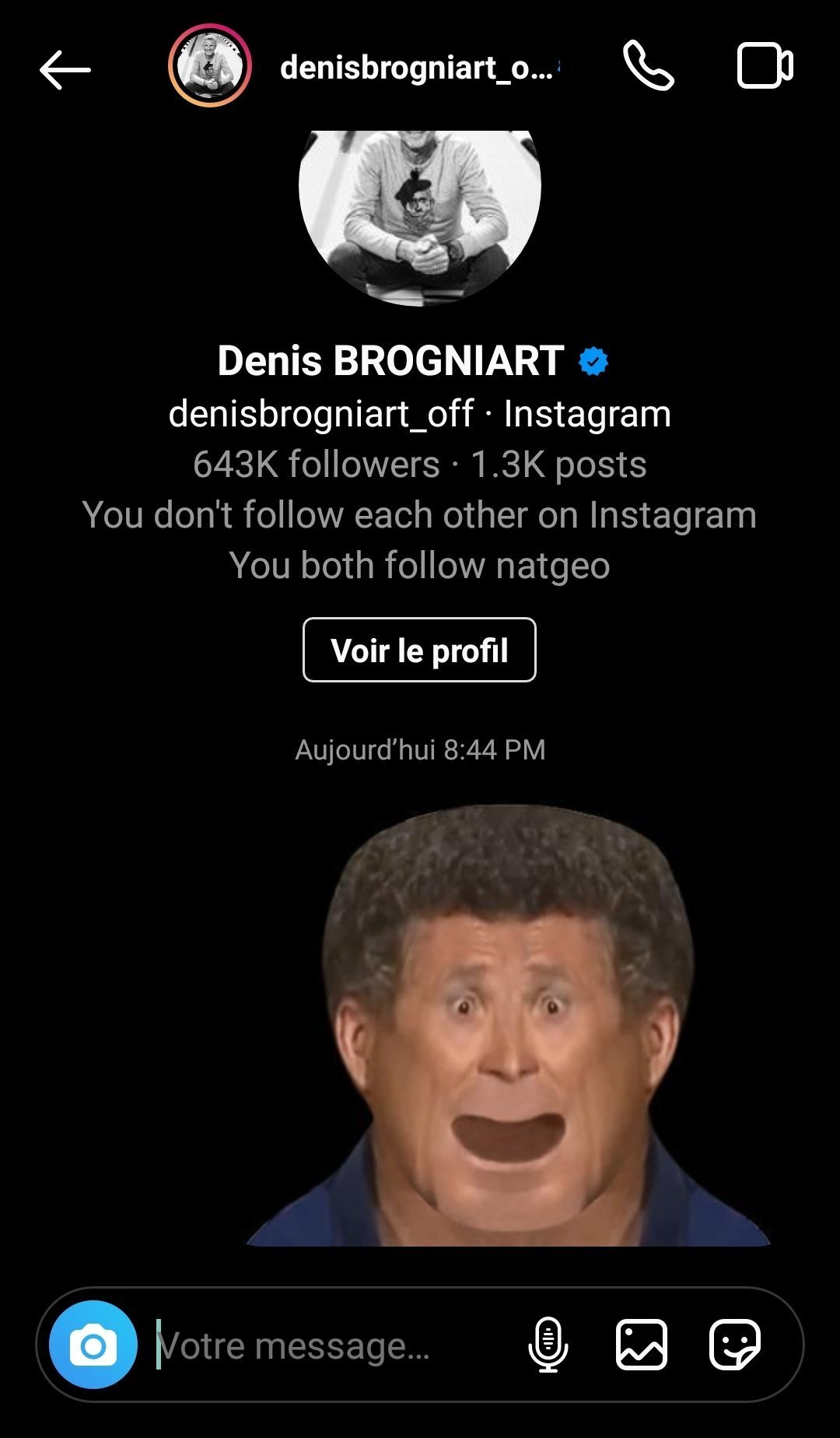Record a voice message with microphone
This screenshot has height=1438, width=840.
click(x=548, y=1345)
